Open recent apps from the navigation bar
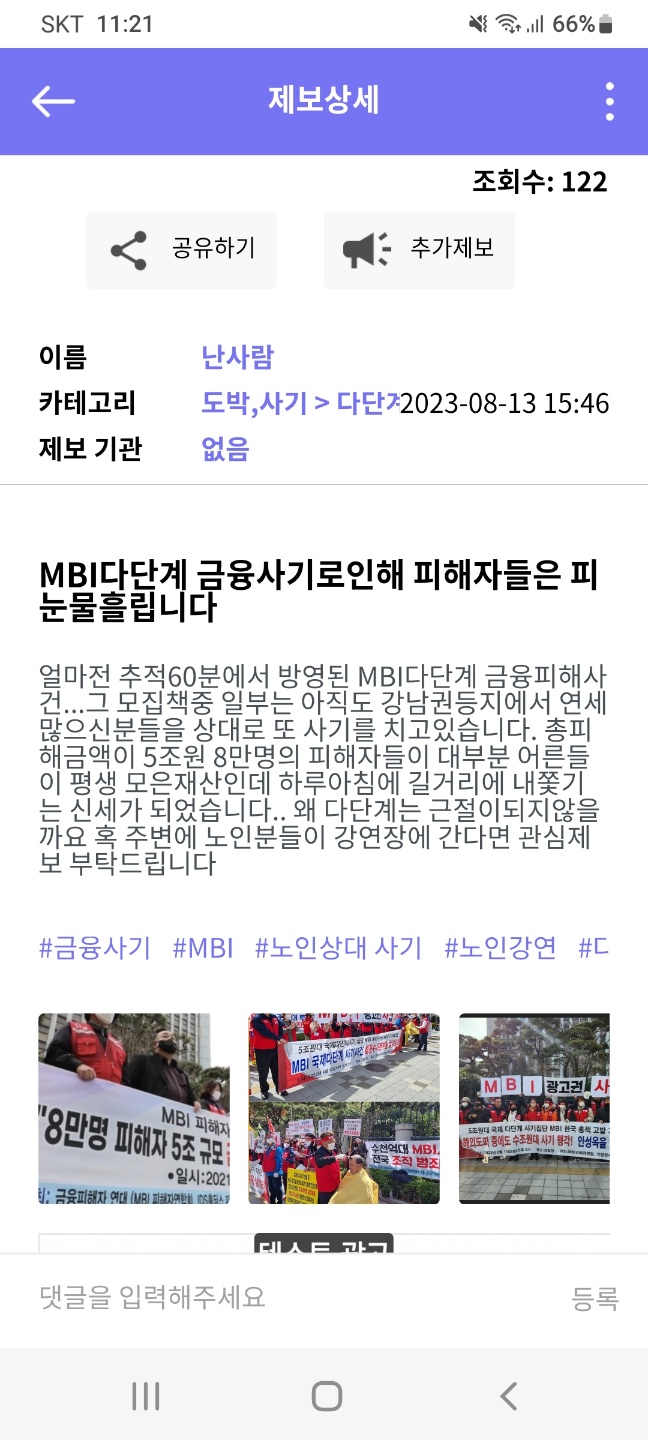 click(x=146, y=1396)
